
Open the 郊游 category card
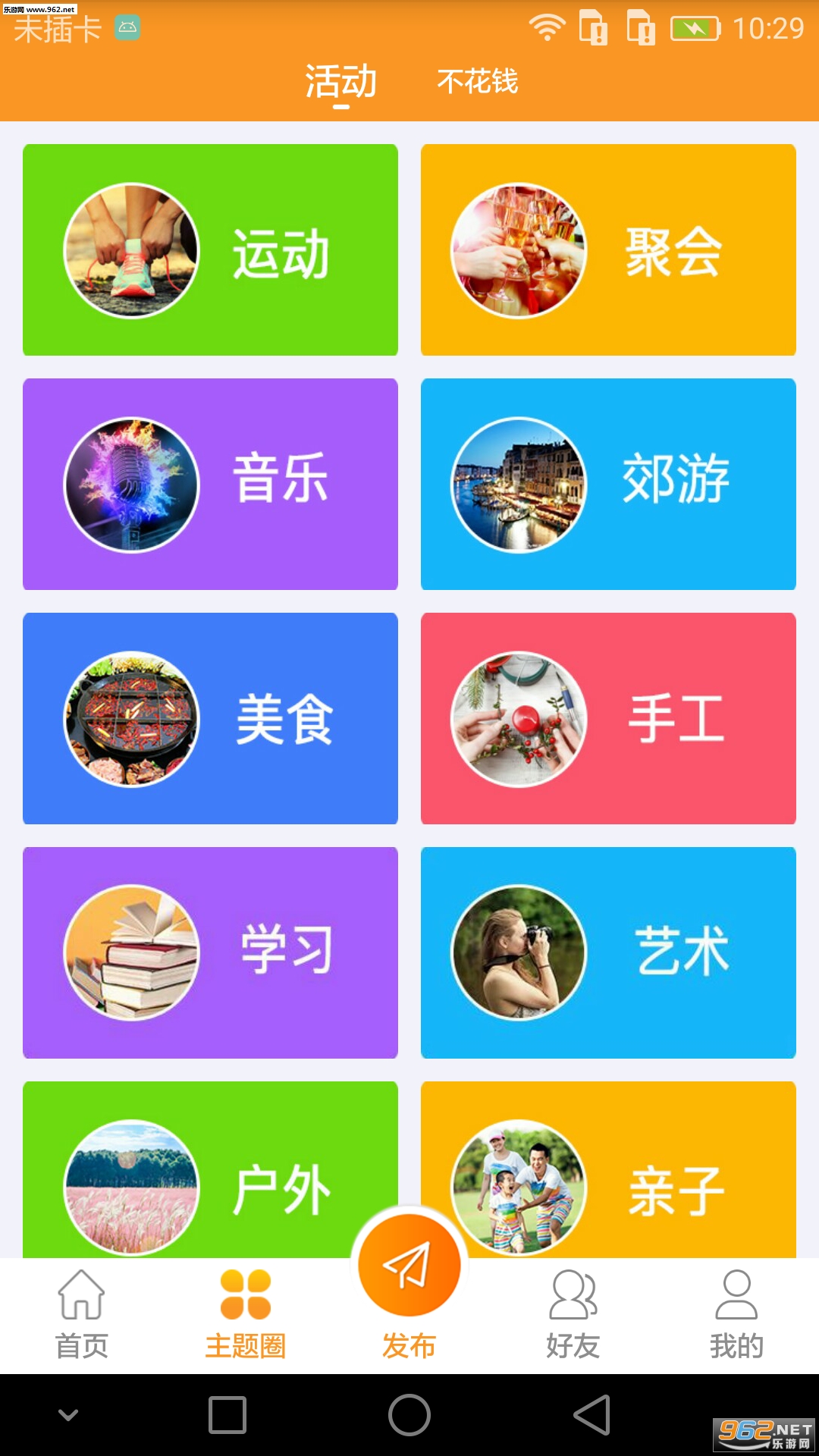pyautogui.click(x=608, y=484)
